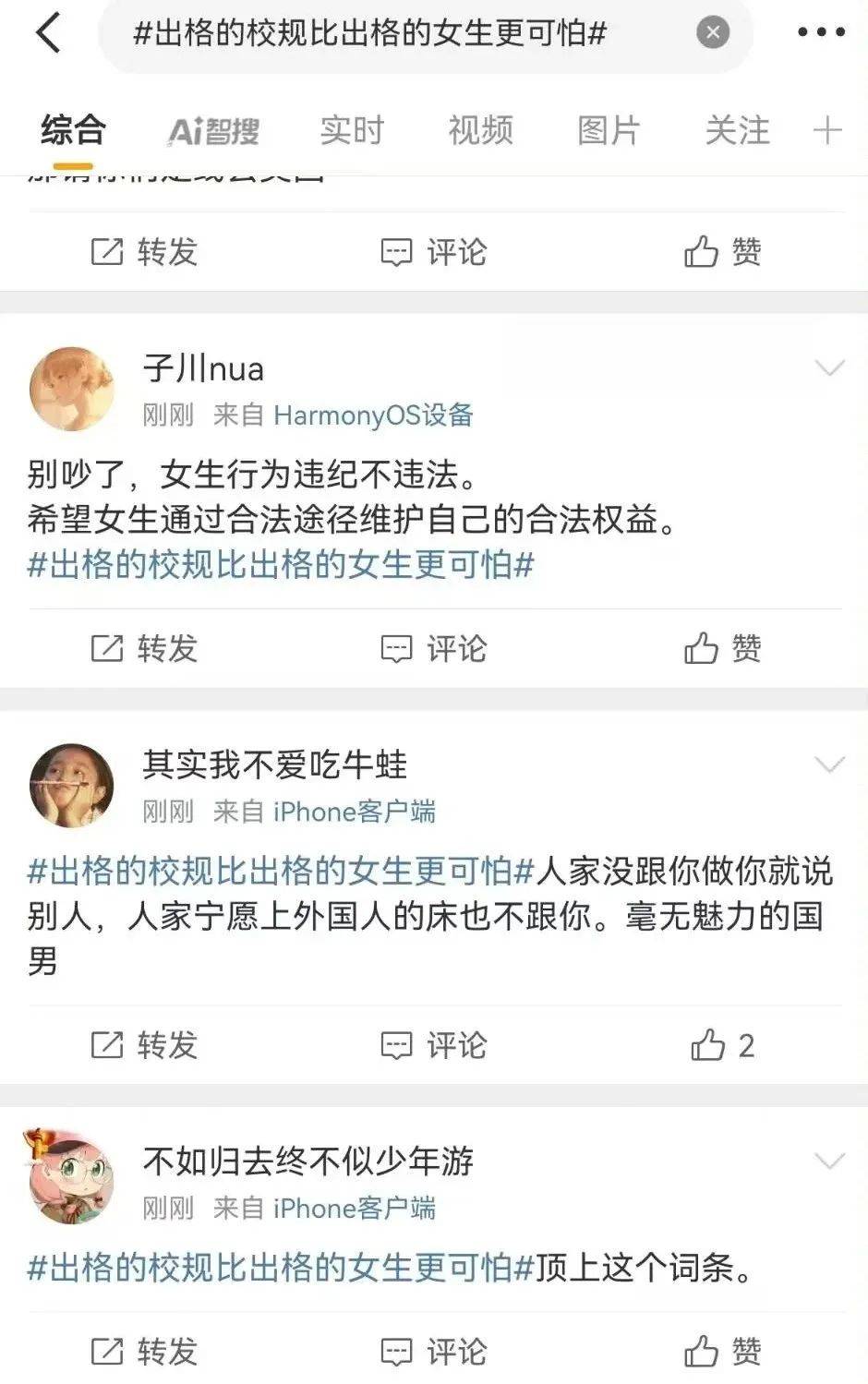Expand options chevron on 其实我不爱吃牛蛙's post
Image resolution: width=868 pixels, height=1384 pixels.
pos(829,764)
